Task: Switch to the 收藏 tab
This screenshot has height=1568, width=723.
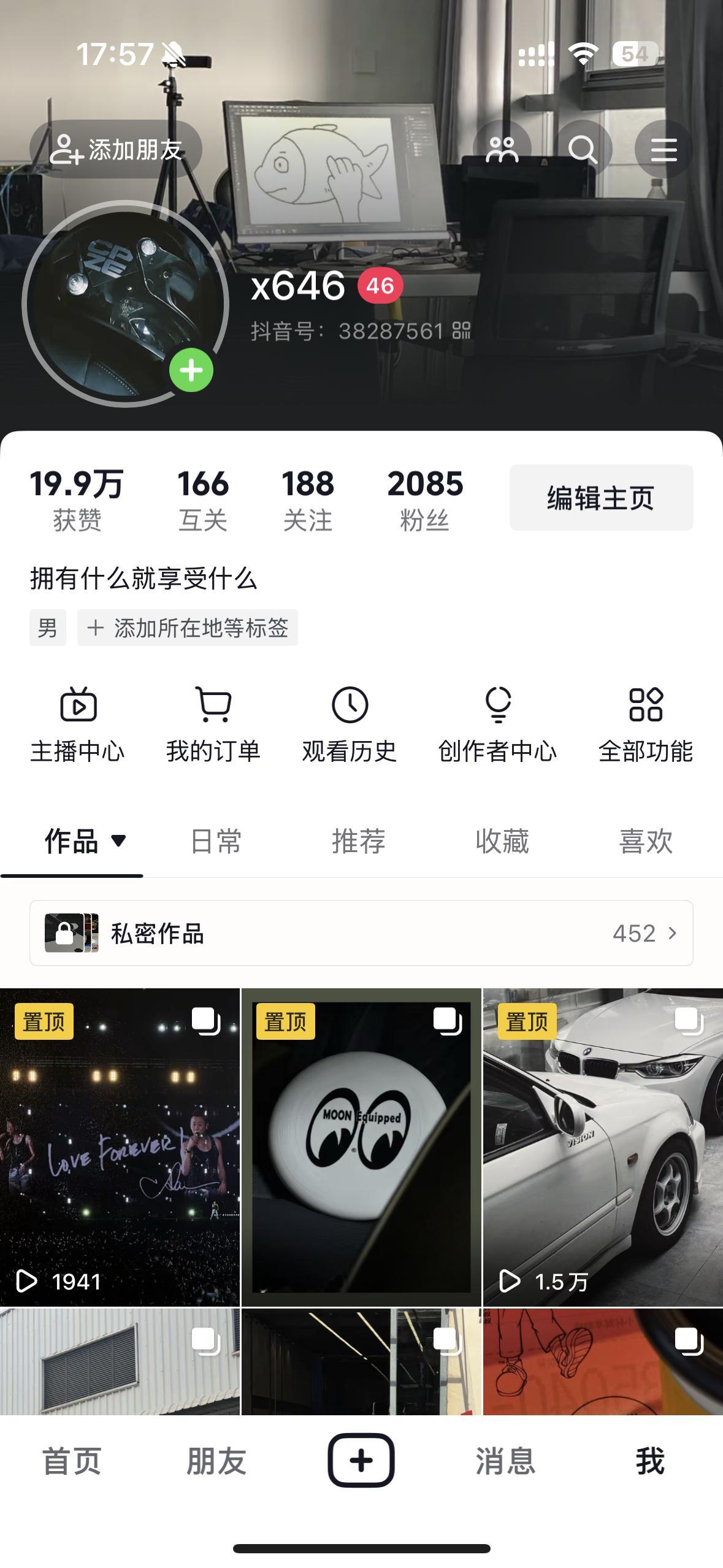Action: (502, 843)
